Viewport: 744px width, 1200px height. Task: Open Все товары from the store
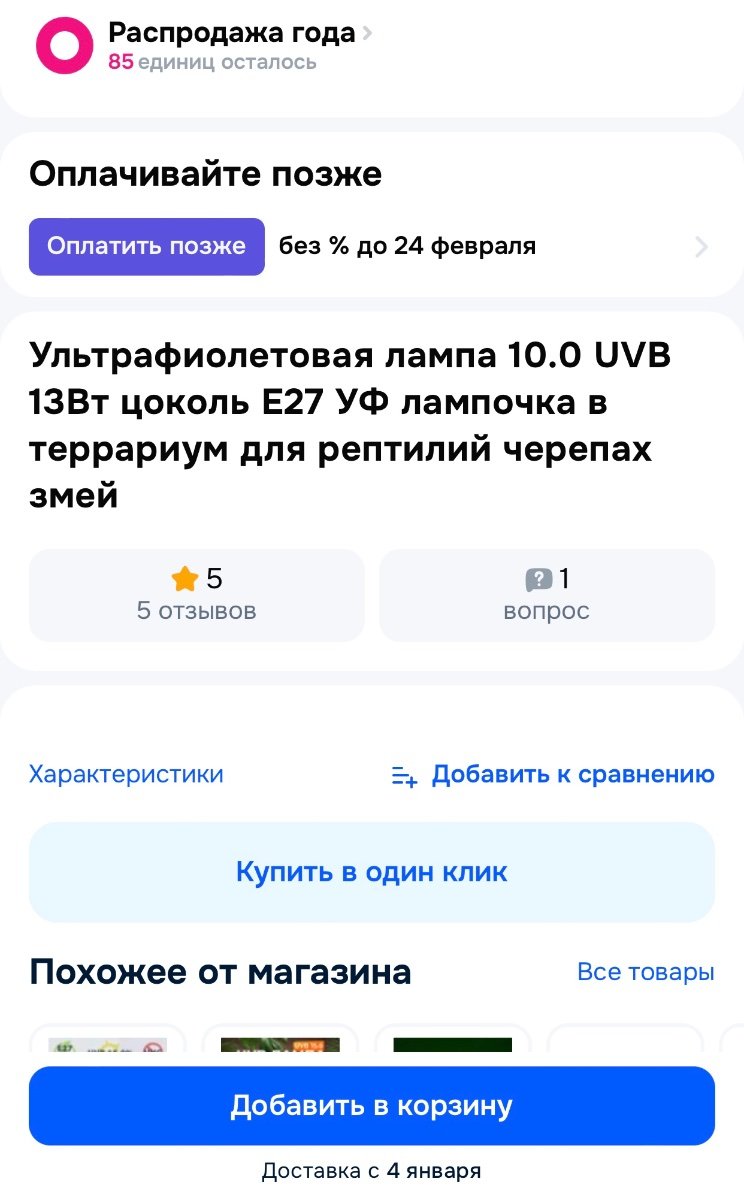point(645,972)
